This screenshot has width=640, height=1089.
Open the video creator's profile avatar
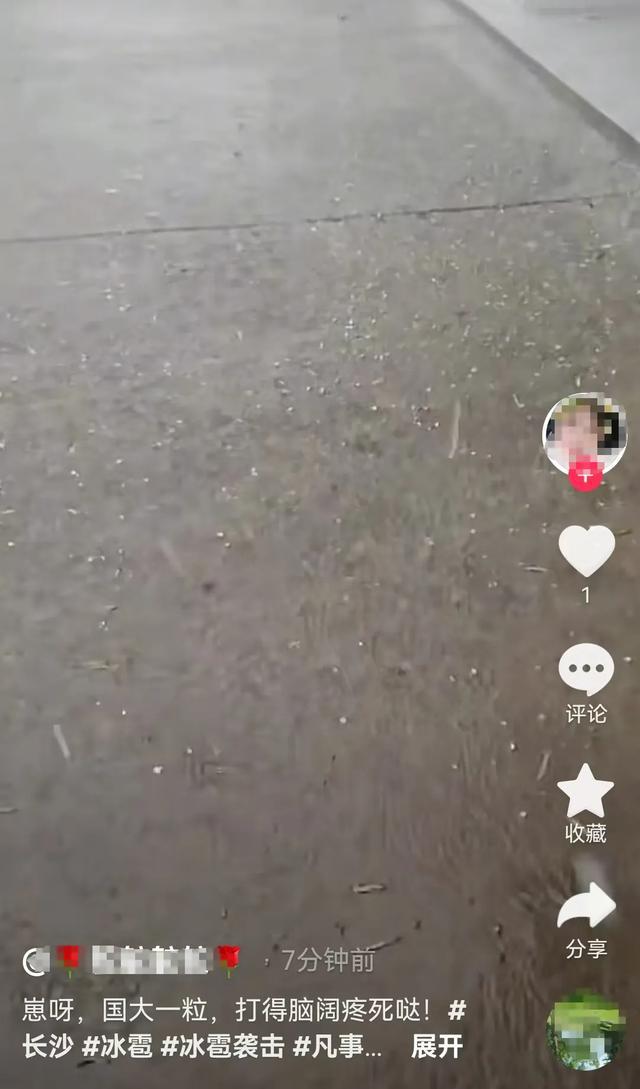(x=584, y=434)
